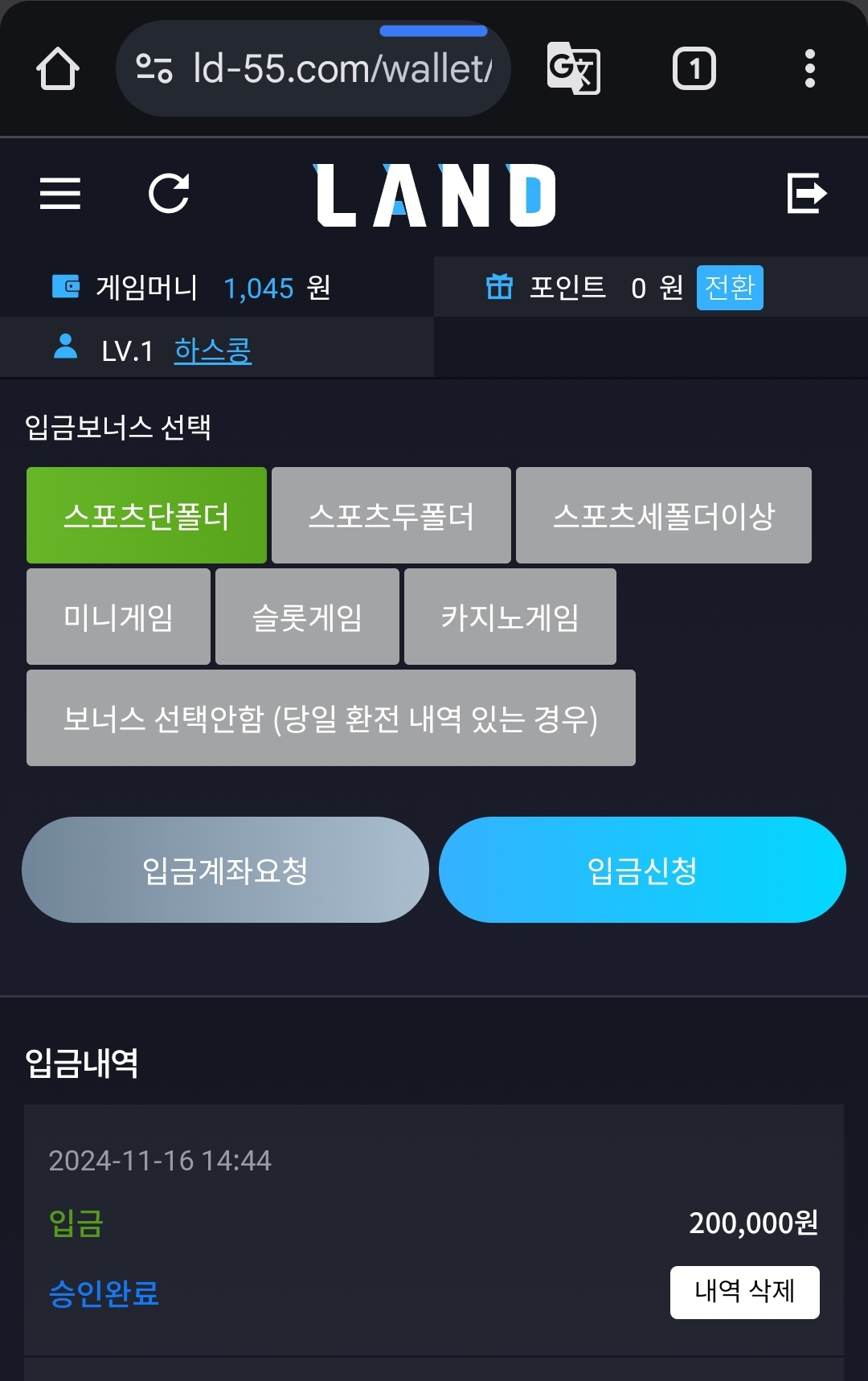Viewport: 868px width, 1381px height.
Task: Tap the logout icon
Action: coord(806,194)
